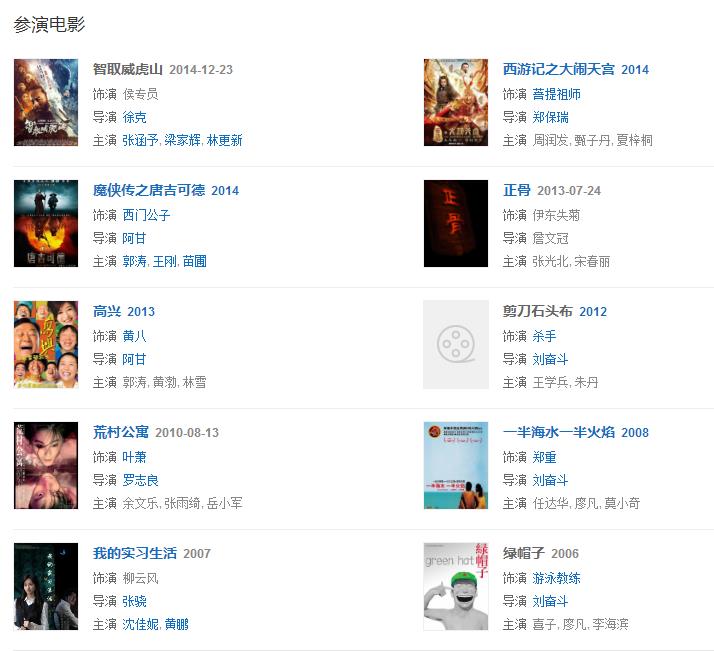Open actress 沈佳妮's page
The image size is (714, 651).
140,625
